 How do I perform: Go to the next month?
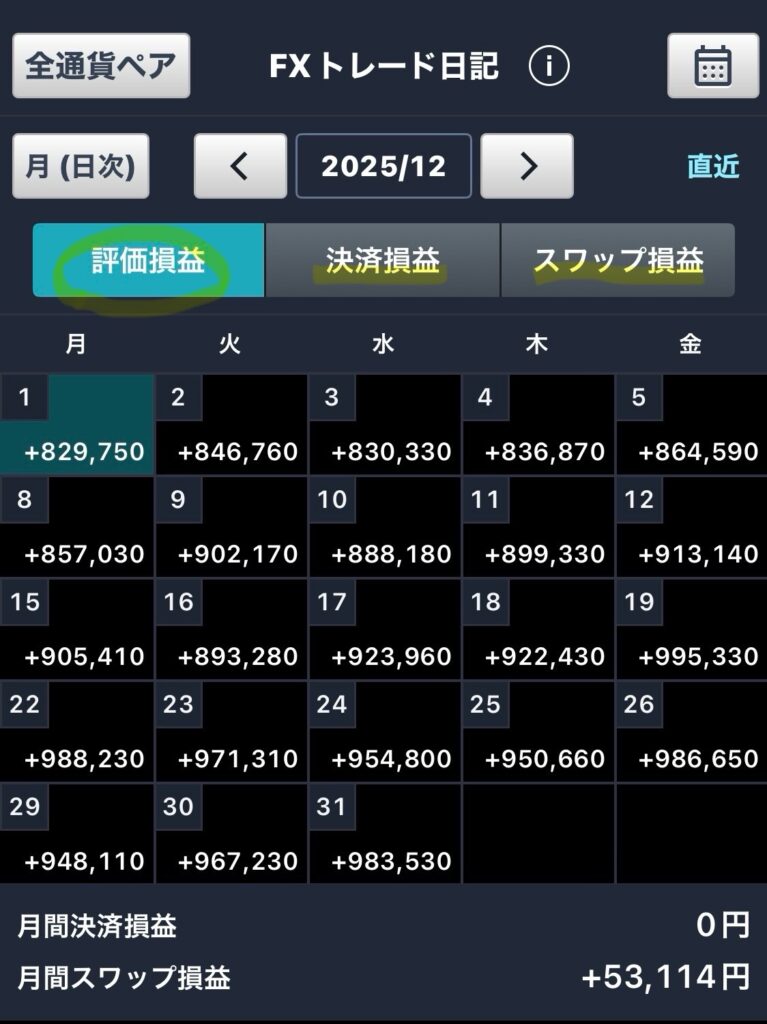pos(527,166)
